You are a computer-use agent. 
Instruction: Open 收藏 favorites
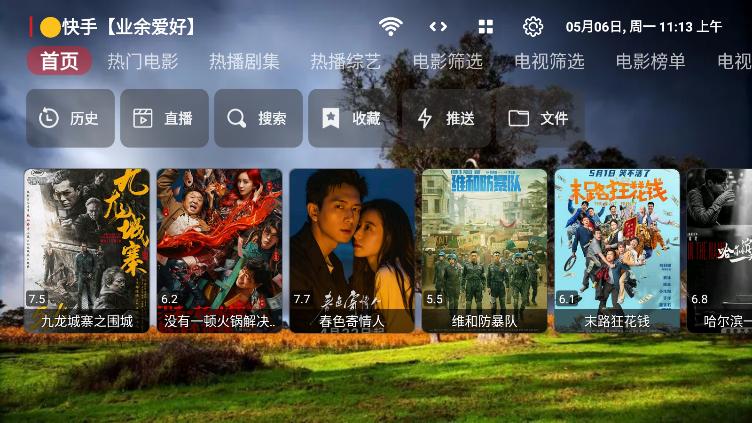click(x=352, y=118)
